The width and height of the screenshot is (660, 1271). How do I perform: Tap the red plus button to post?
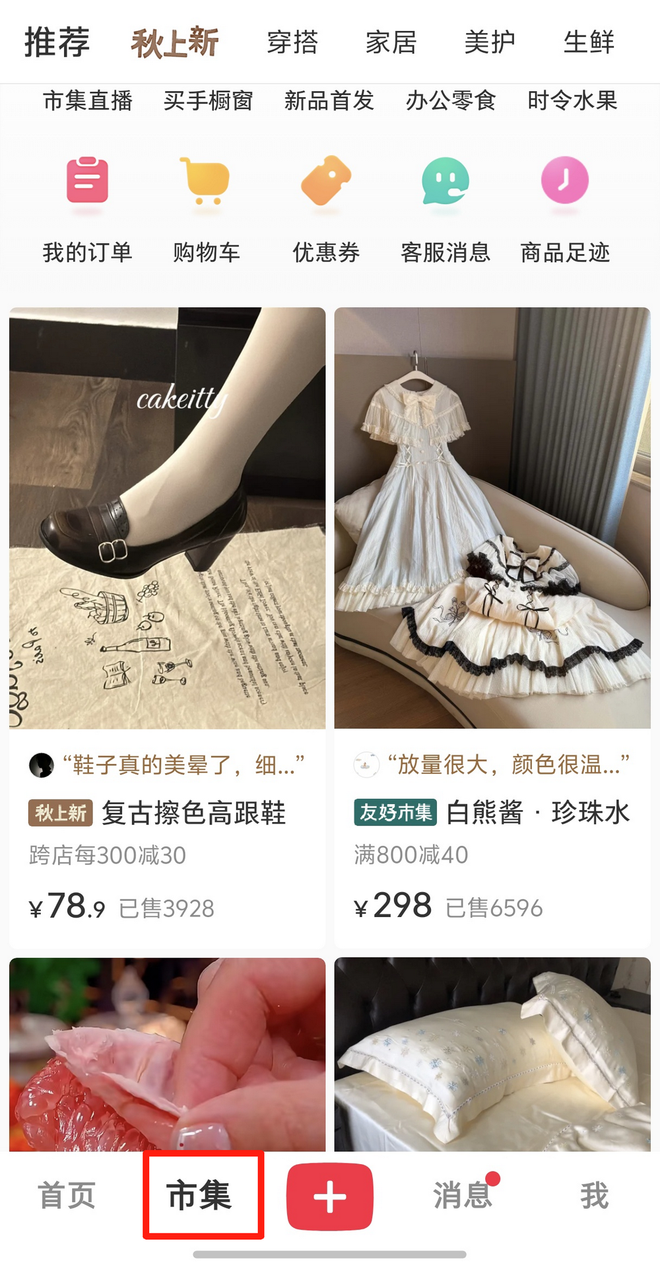330,1196
